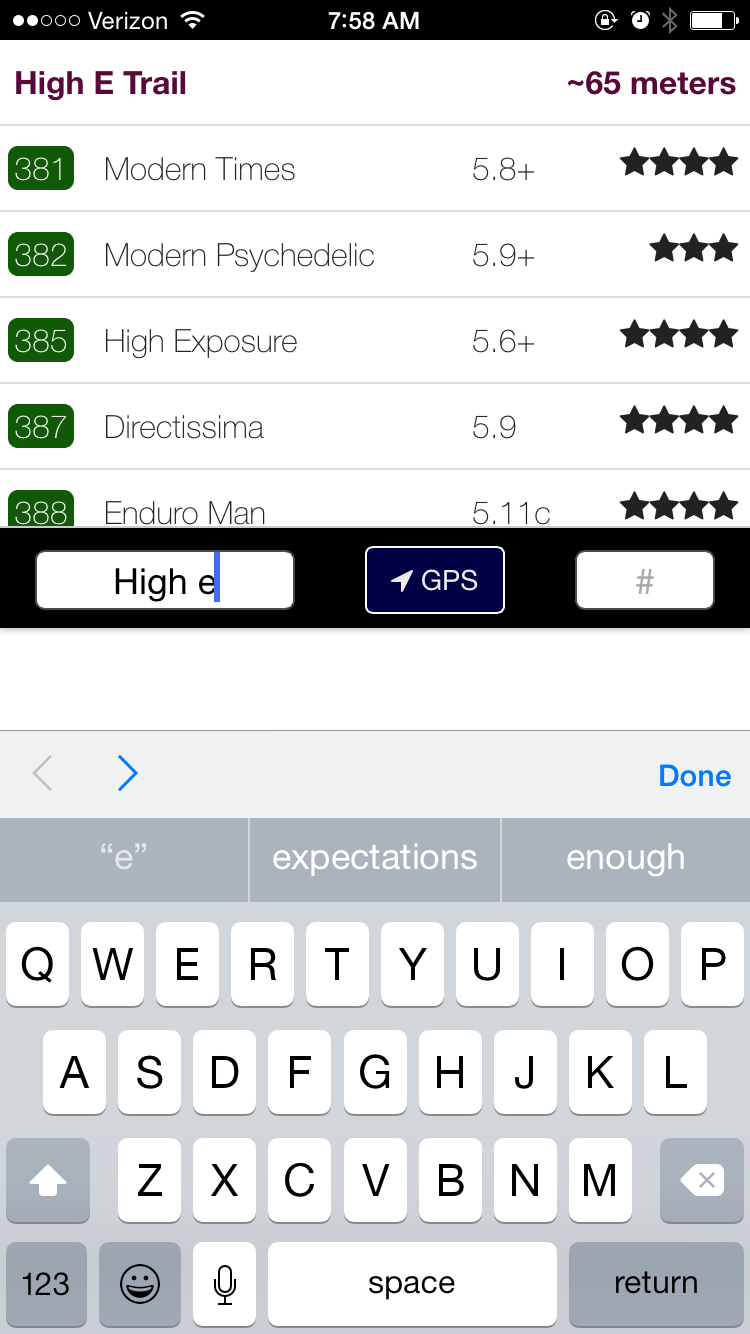The image size is (750, 1334).
Task: Hit the backspace key
Action: (702, 1181)
